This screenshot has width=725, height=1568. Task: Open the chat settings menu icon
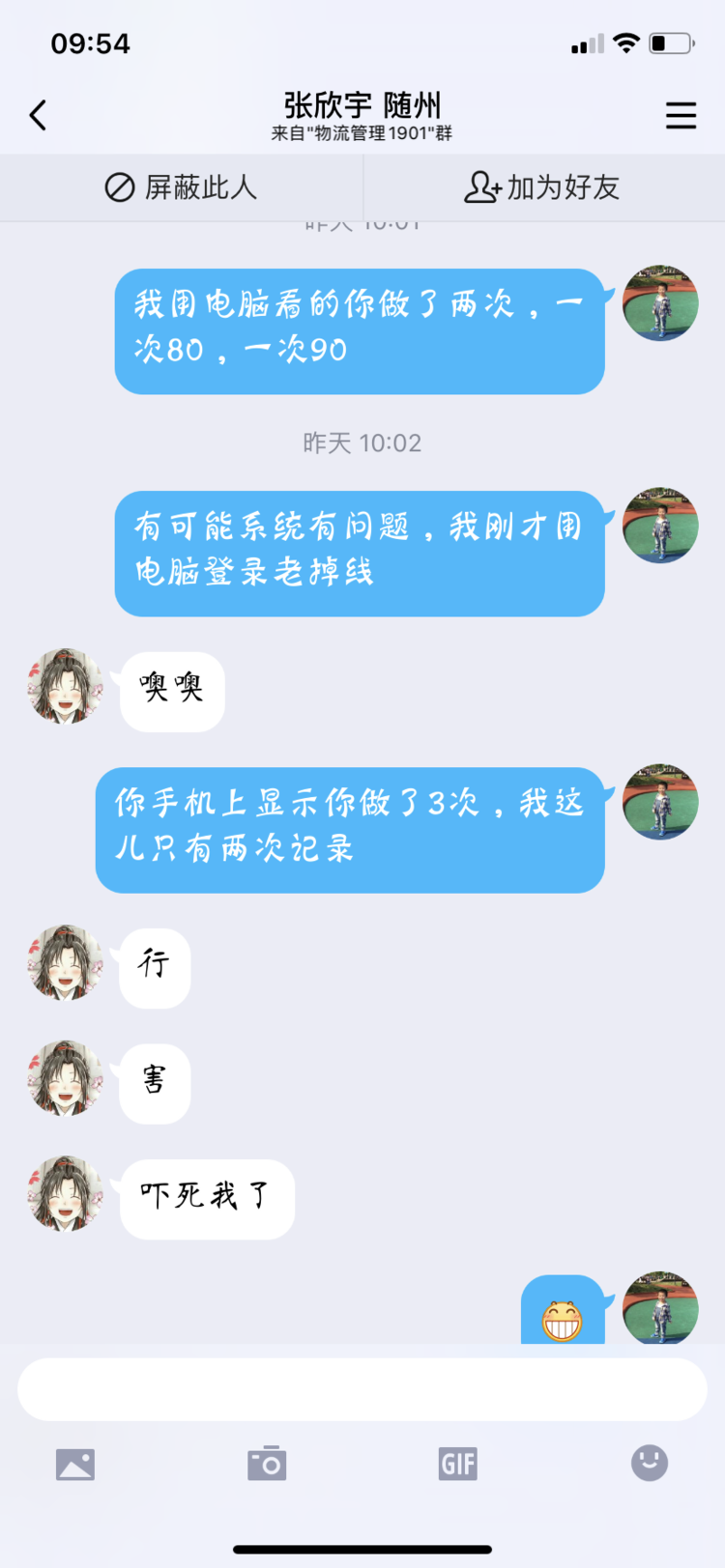681,116
